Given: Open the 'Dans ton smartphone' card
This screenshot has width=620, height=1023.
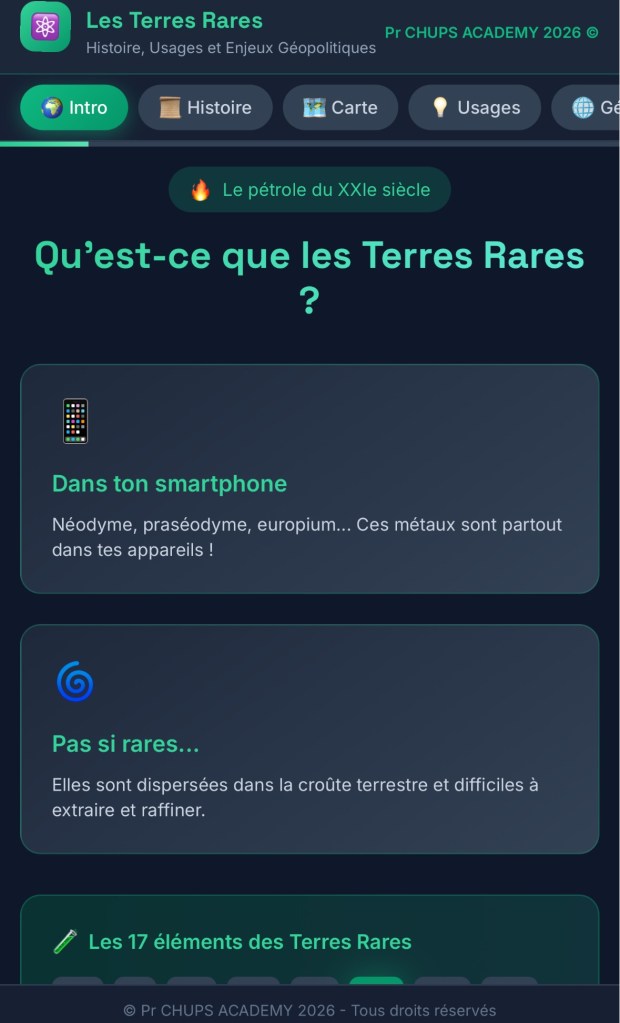Looking at the screenshot, I should pos(309,479).
